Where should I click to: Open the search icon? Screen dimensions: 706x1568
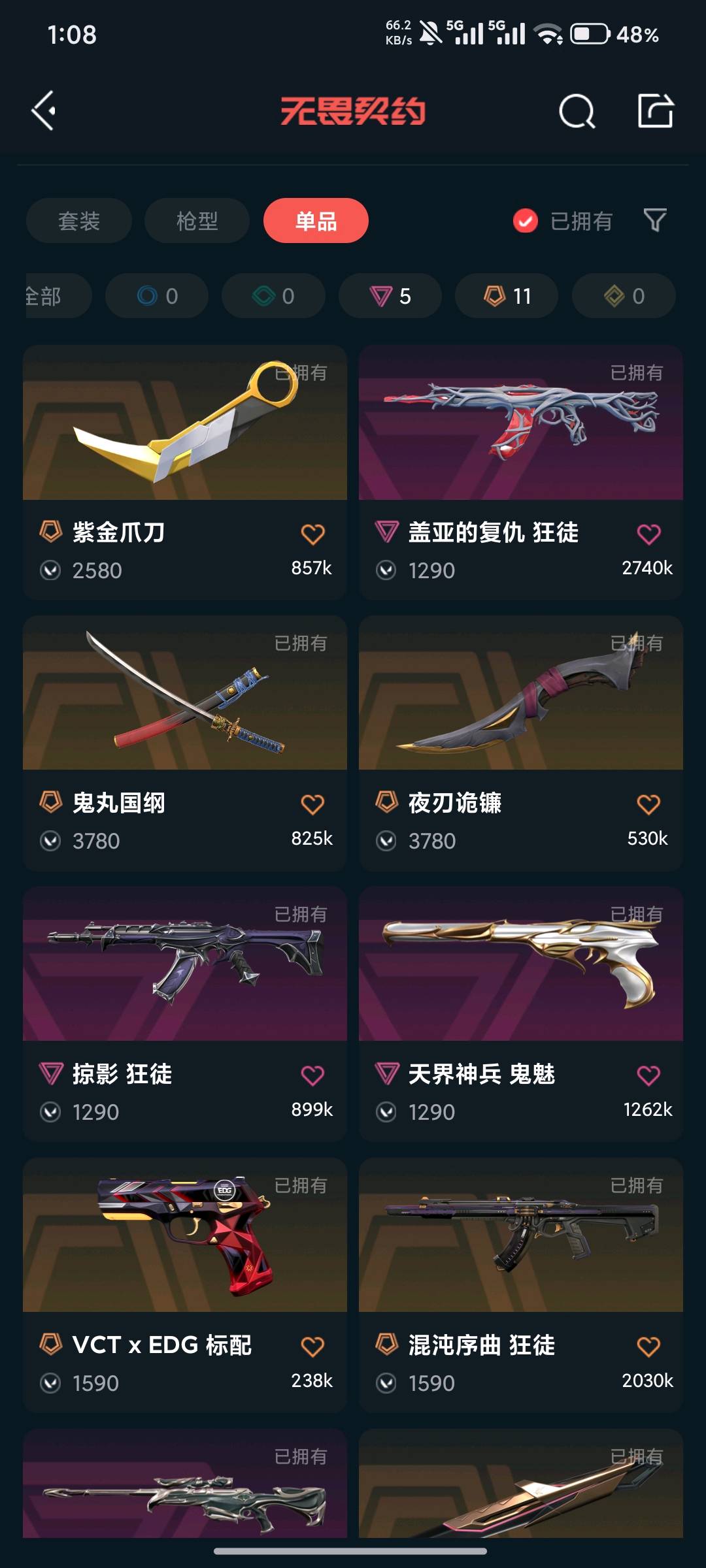[577, 111]
